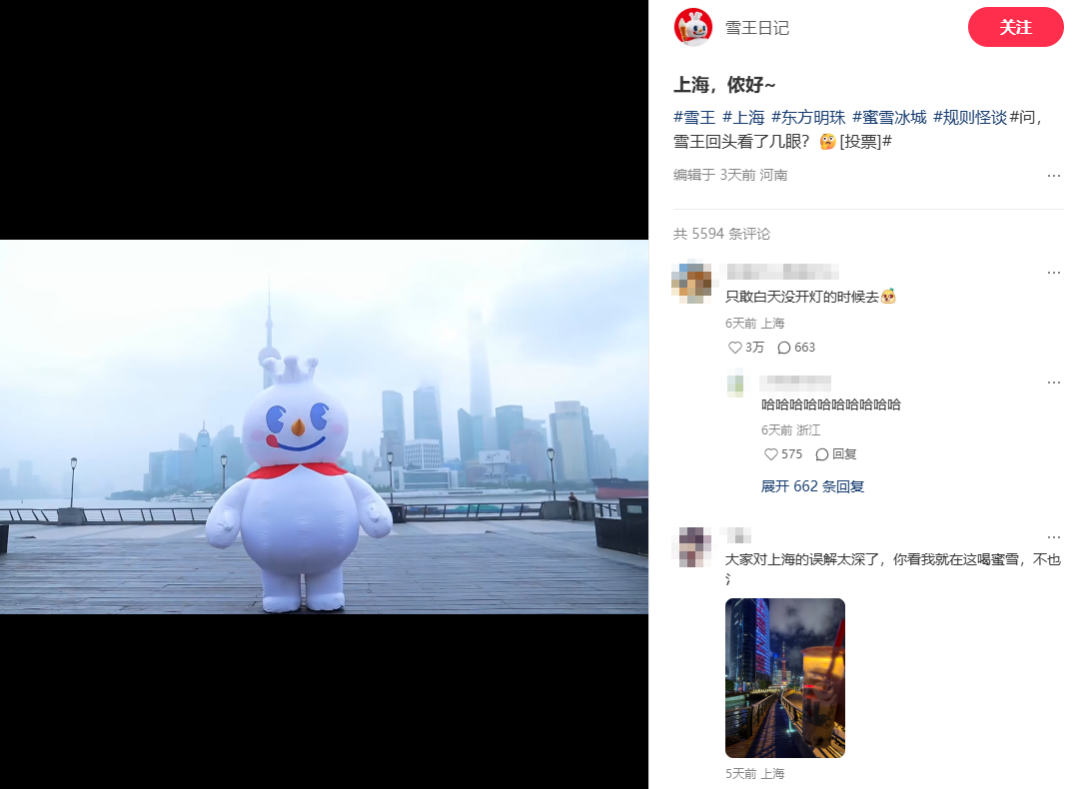The image size is (1080, 789).
Task: Open the #上海 hashtag
Action: [743, 117]
